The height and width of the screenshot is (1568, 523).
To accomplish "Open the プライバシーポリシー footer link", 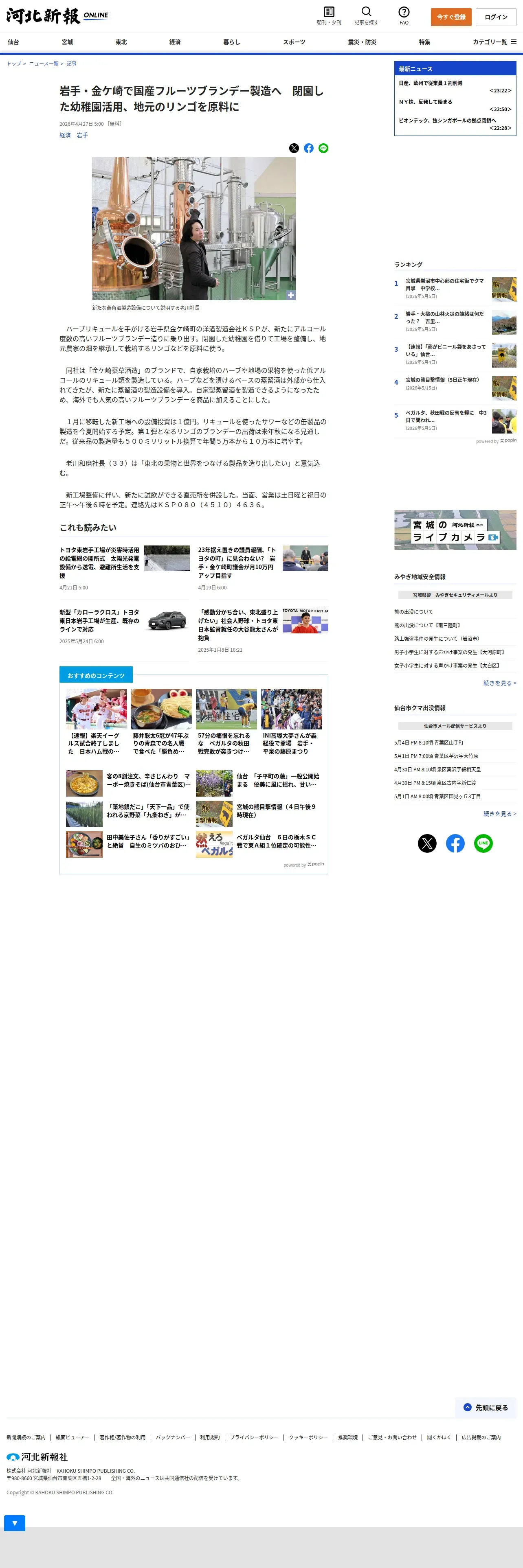I will click(254, 1437).
